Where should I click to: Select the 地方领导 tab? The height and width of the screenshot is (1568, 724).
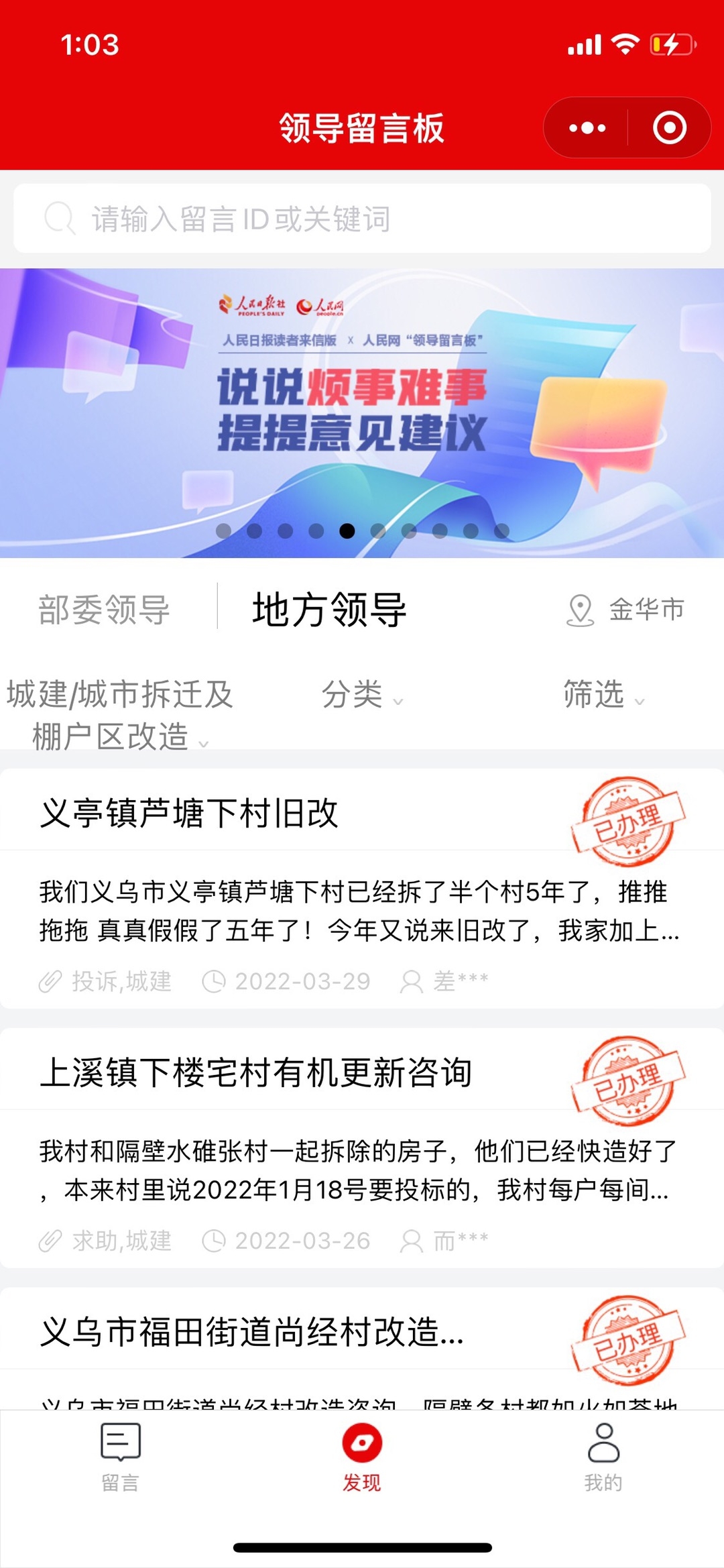tap(329, 610)
